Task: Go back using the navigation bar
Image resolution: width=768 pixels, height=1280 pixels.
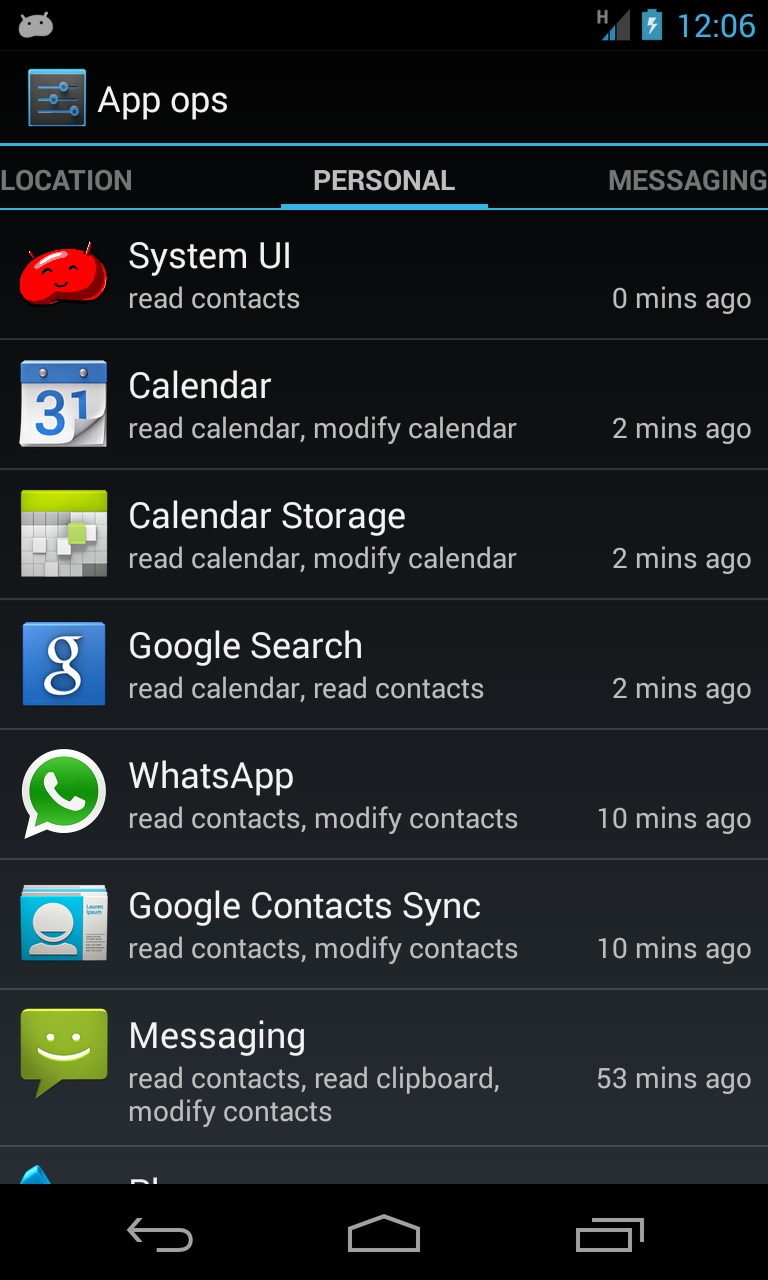Action: click(160, 1233)
